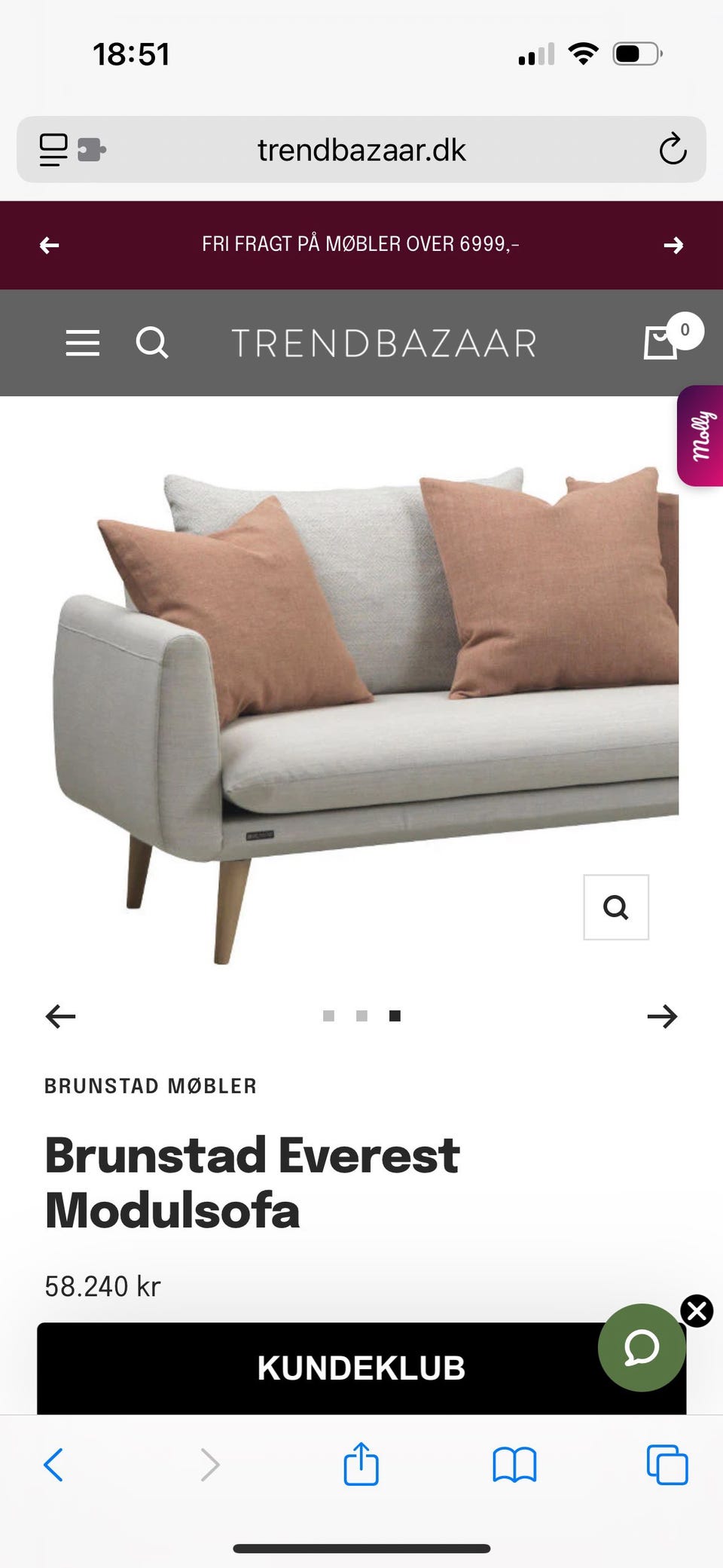Image resolution: width=723 pixels, height=1568 pixels.
Task: Open the KUNDEKLUB signup
Action: coord(361,1368)
